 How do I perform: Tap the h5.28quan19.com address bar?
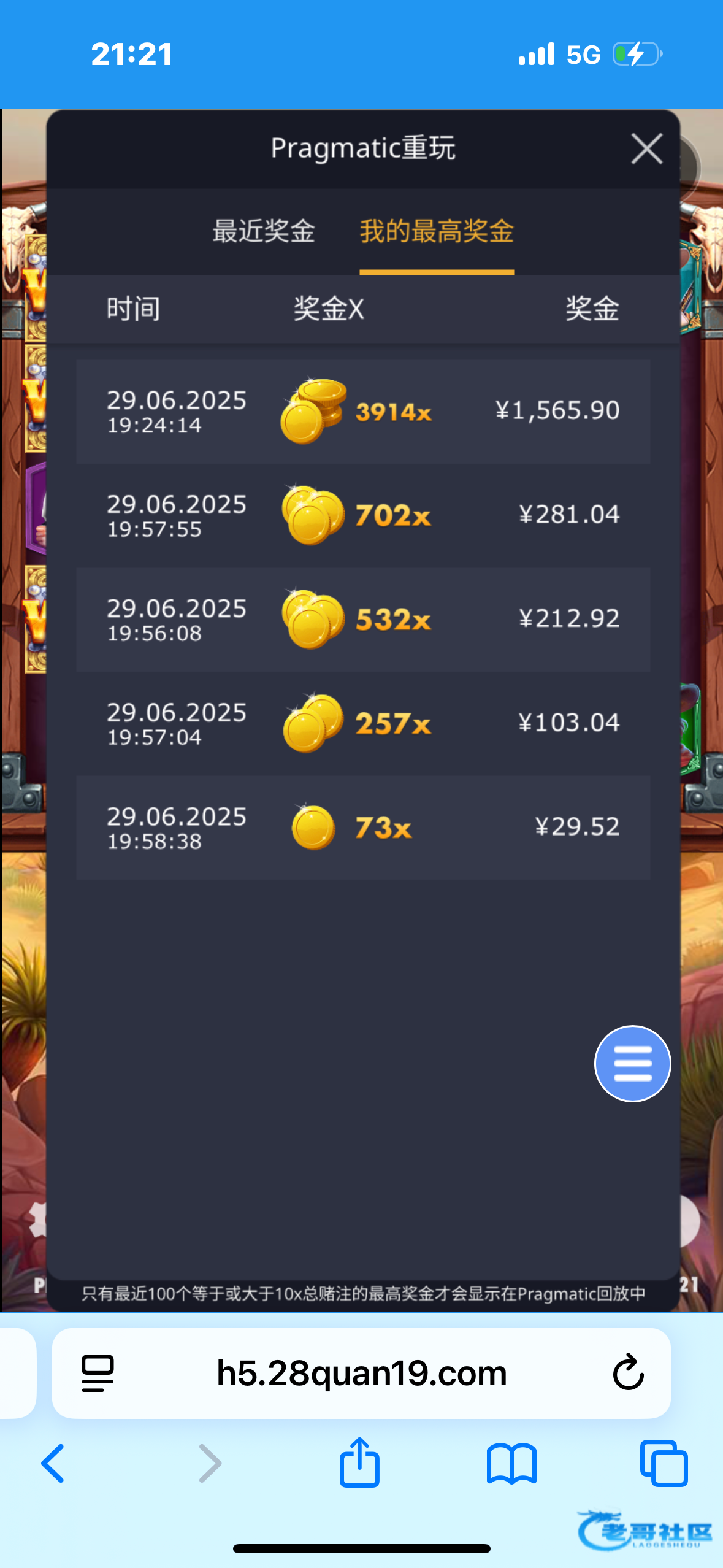[362, 1372]
